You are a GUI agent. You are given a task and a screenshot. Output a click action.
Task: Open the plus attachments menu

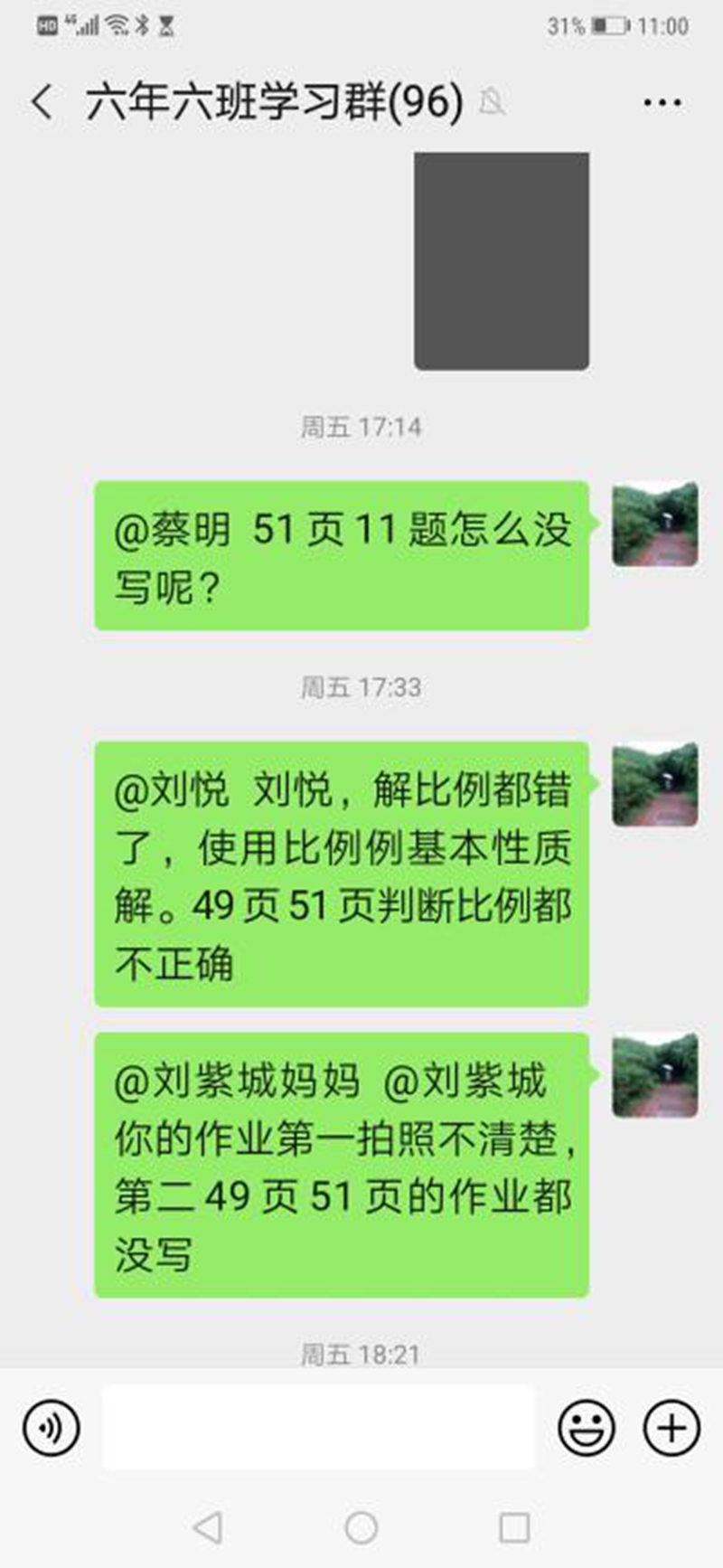pyautogui.click(x=671, y=1428)
